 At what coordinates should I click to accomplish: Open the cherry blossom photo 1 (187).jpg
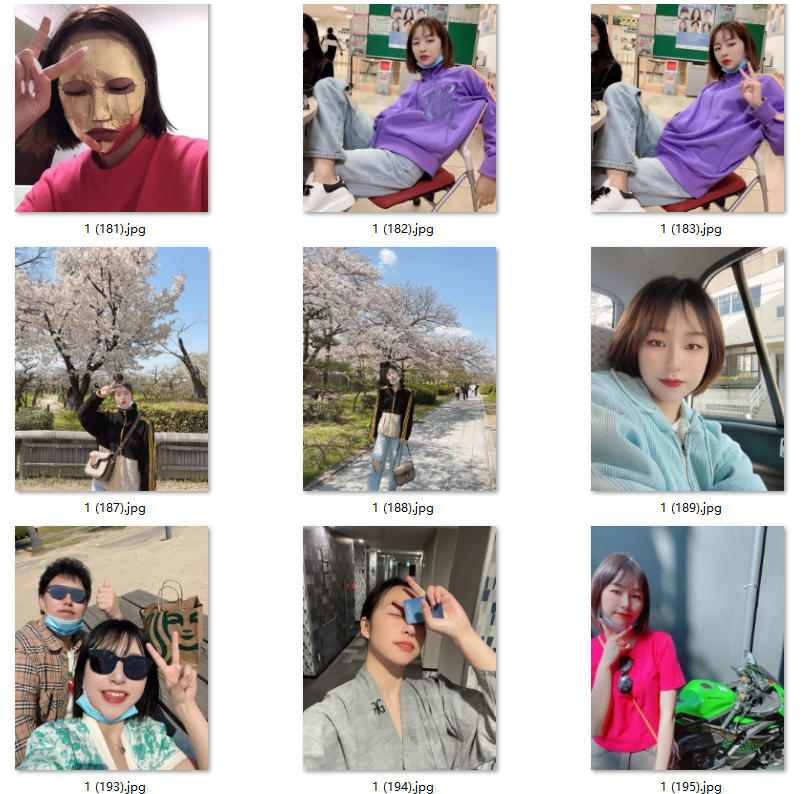112,369
